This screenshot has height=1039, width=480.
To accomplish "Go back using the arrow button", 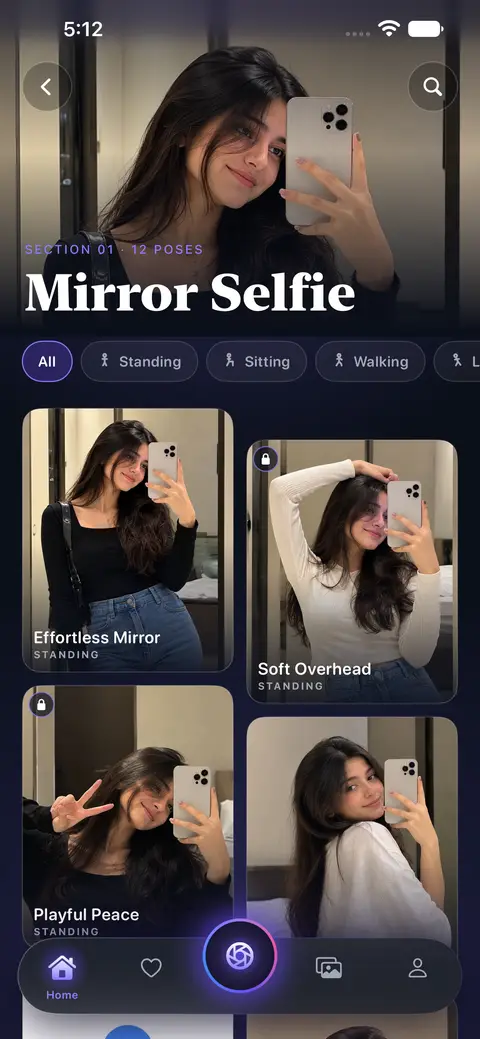I will pos(47,86).
